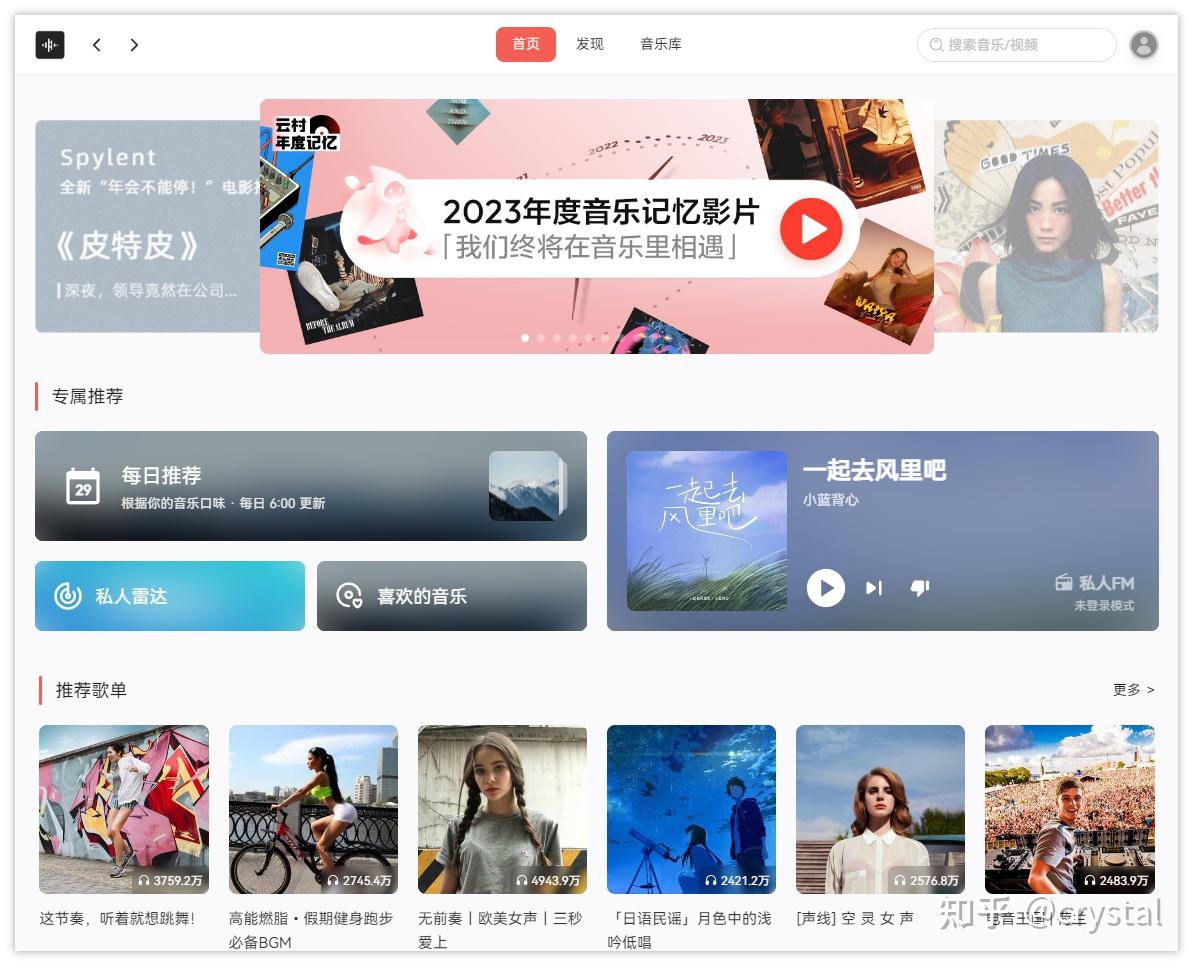Viewport: 1193px width, 966px height.
Task: Skip to the next FM track
Action: pyautogui.click(x=873, y=588)
